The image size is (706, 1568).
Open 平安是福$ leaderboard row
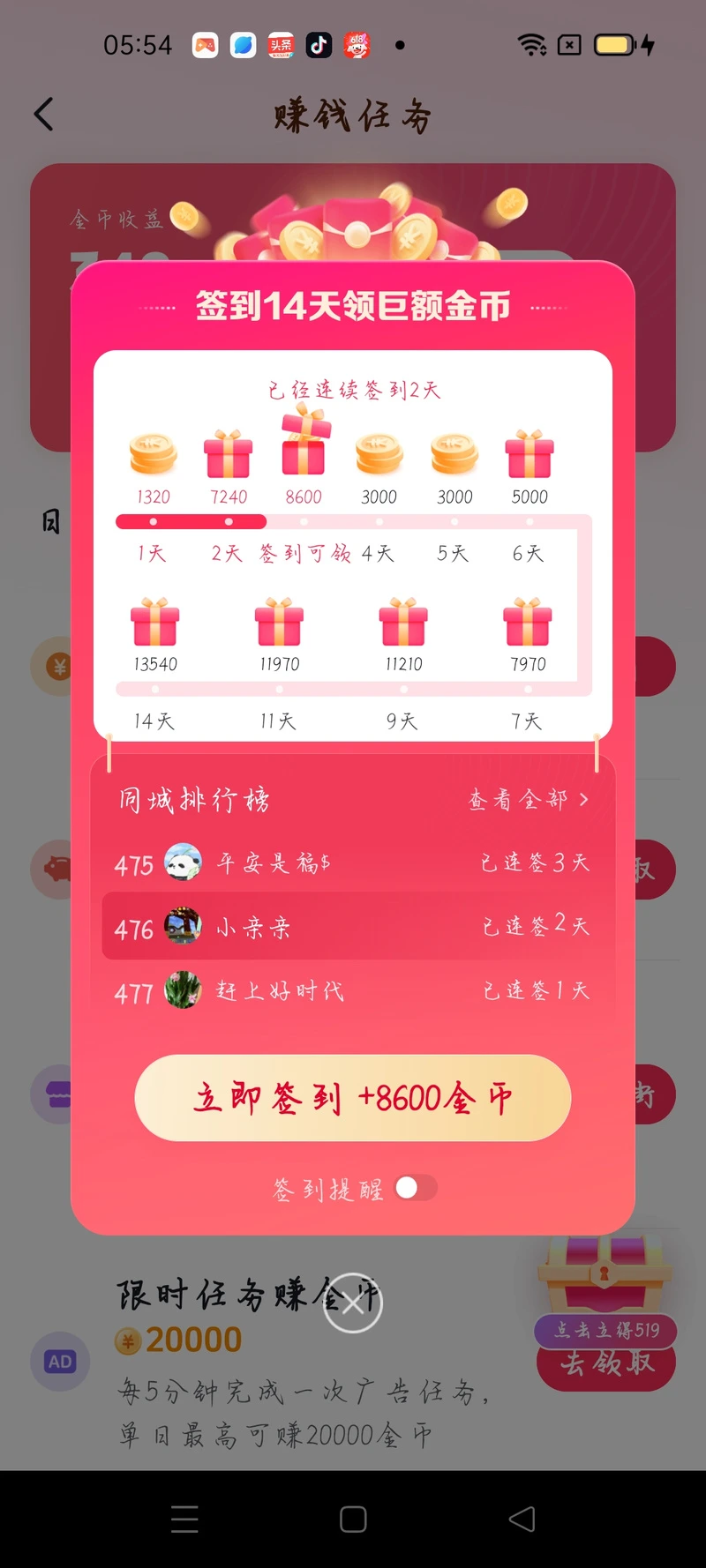point(351,862)
